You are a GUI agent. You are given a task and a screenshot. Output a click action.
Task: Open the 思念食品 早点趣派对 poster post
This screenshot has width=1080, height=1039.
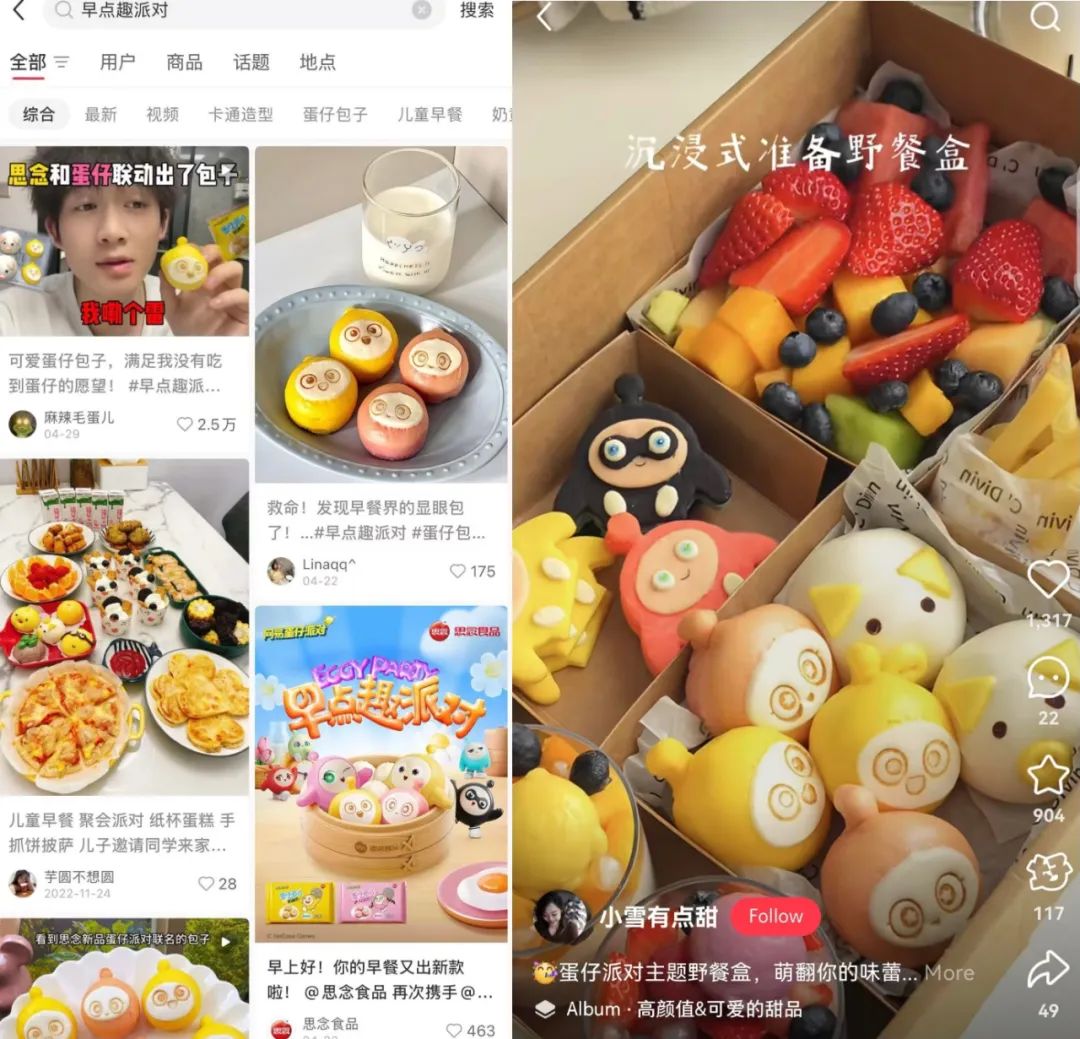pyautogui.click(x=380, y=770)
